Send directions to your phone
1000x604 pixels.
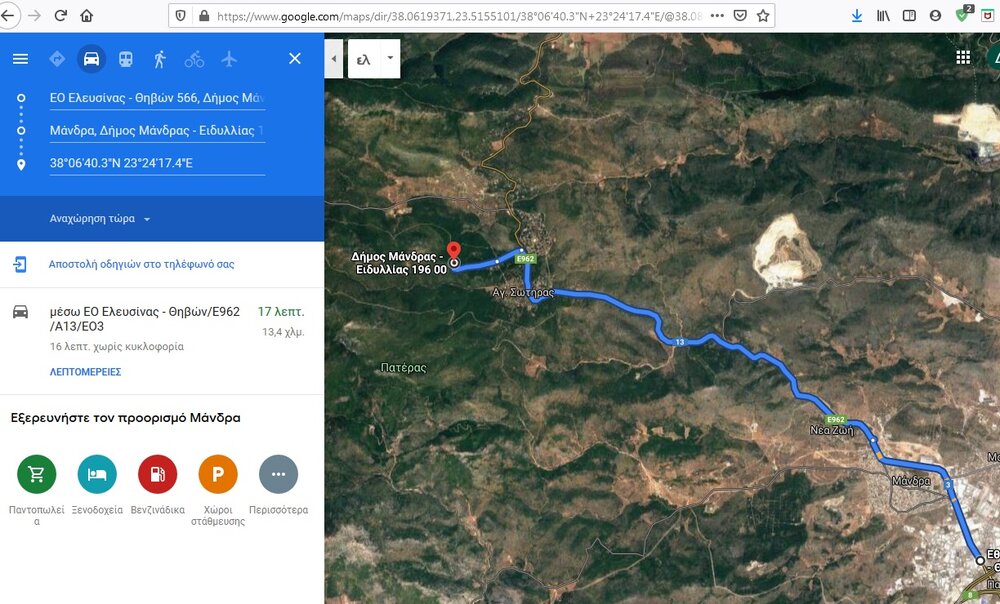tap(141, 265)
